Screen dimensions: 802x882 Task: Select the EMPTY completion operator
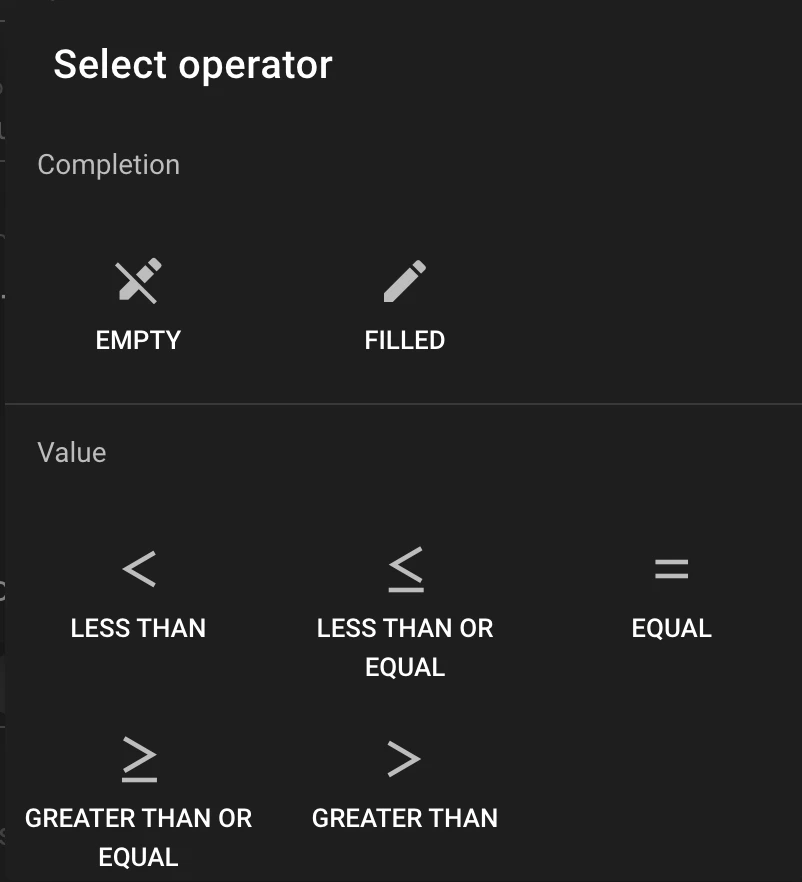click(138, 305)
